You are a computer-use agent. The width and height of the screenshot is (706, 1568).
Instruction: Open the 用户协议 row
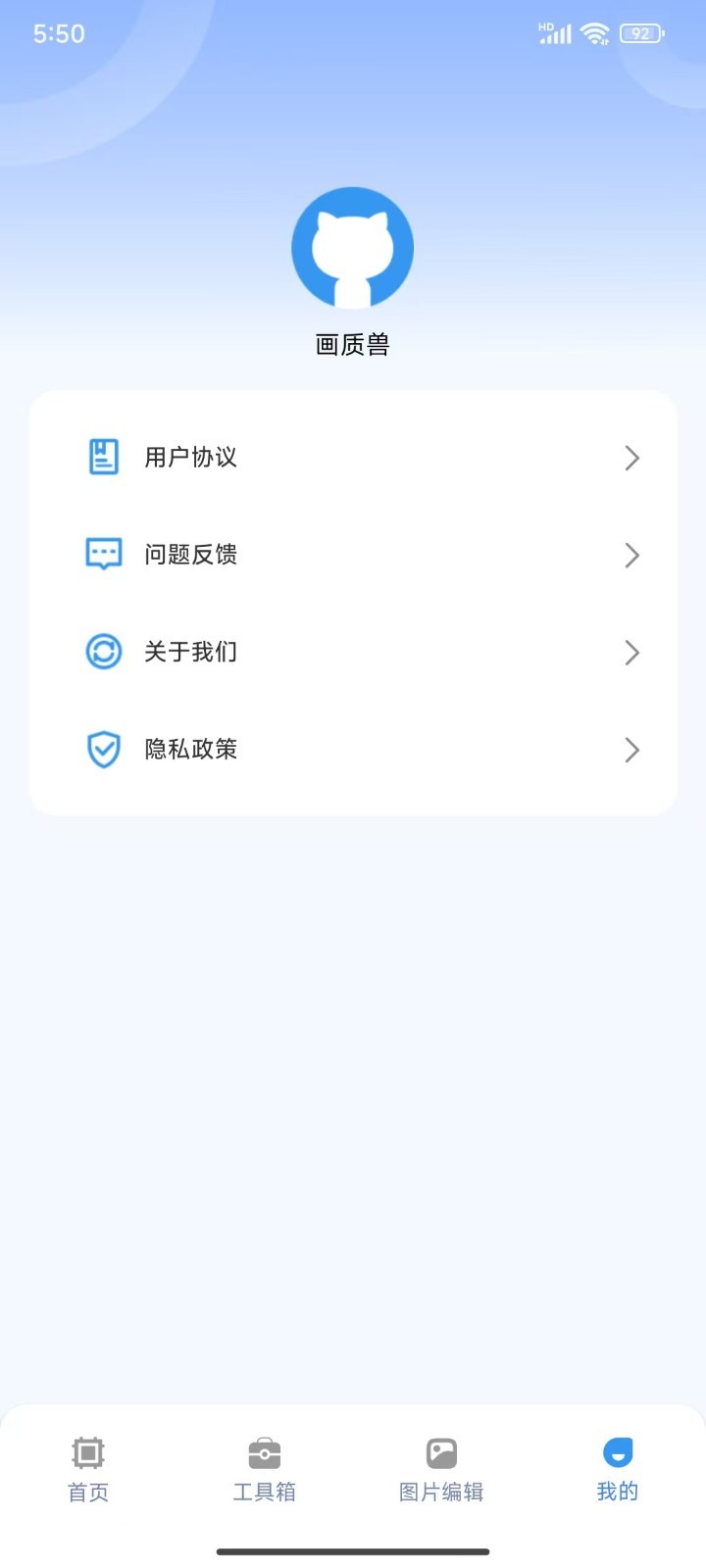tap(353, 458)
